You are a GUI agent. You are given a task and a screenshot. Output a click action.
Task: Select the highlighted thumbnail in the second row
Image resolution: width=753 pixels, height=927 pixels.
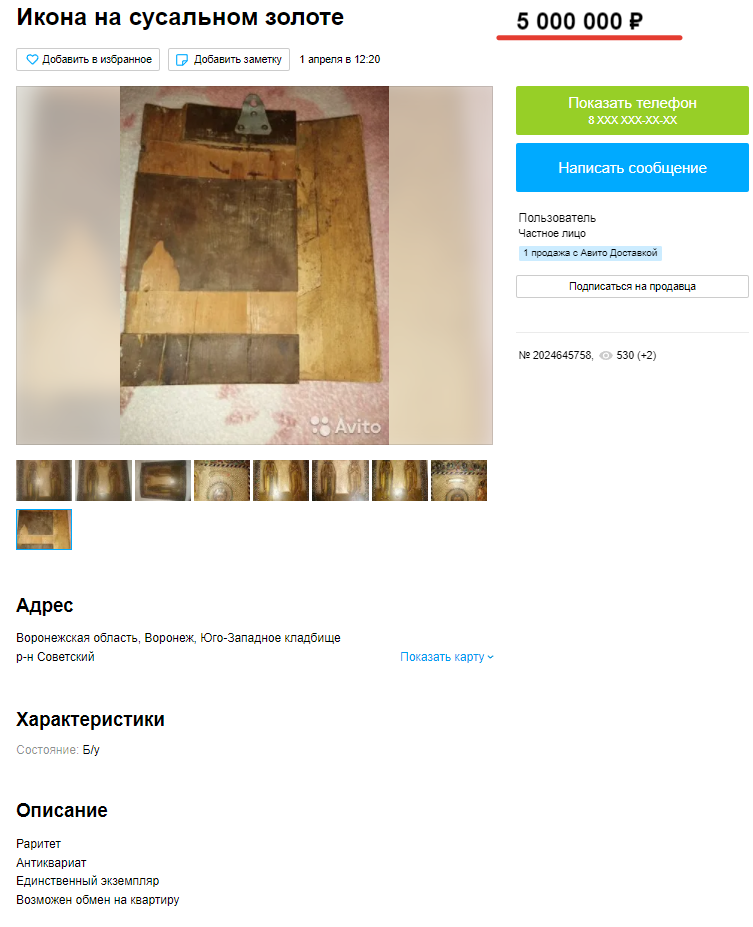point(44,530)
